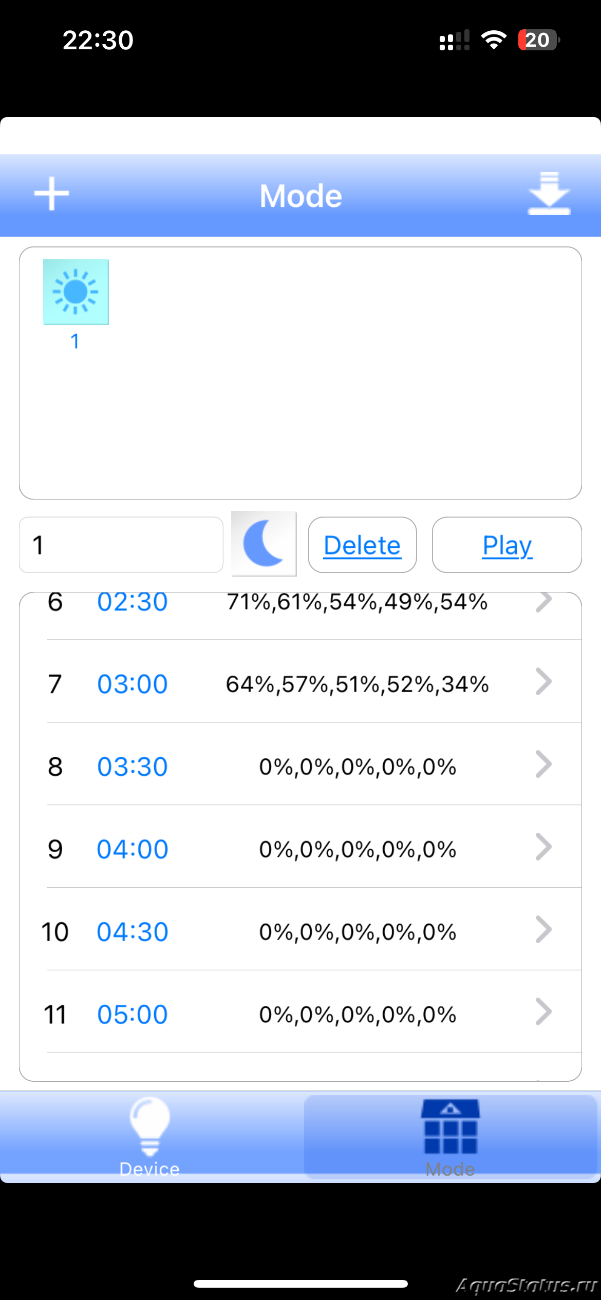Edit the mode name field
This screenshot has width=601, height=1300.
pos(121,545)
